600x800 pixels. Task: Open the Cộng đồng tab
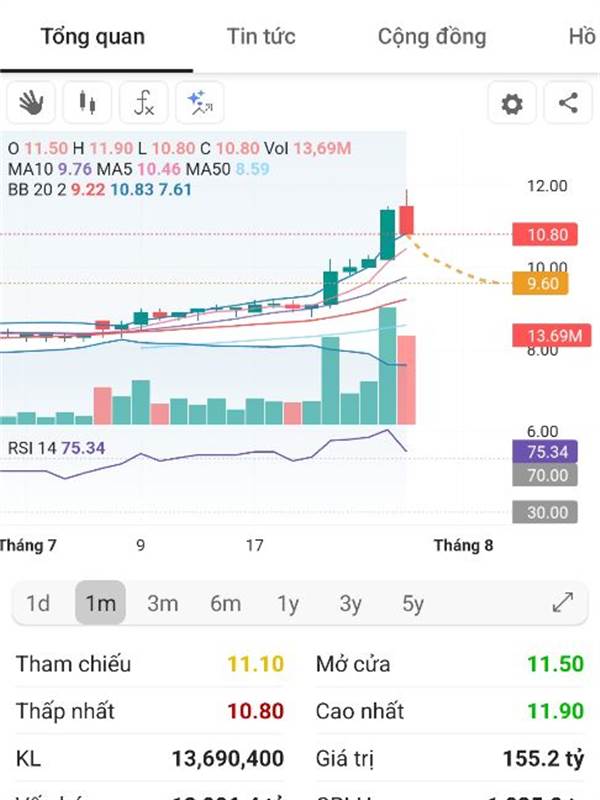click(431, 37)
